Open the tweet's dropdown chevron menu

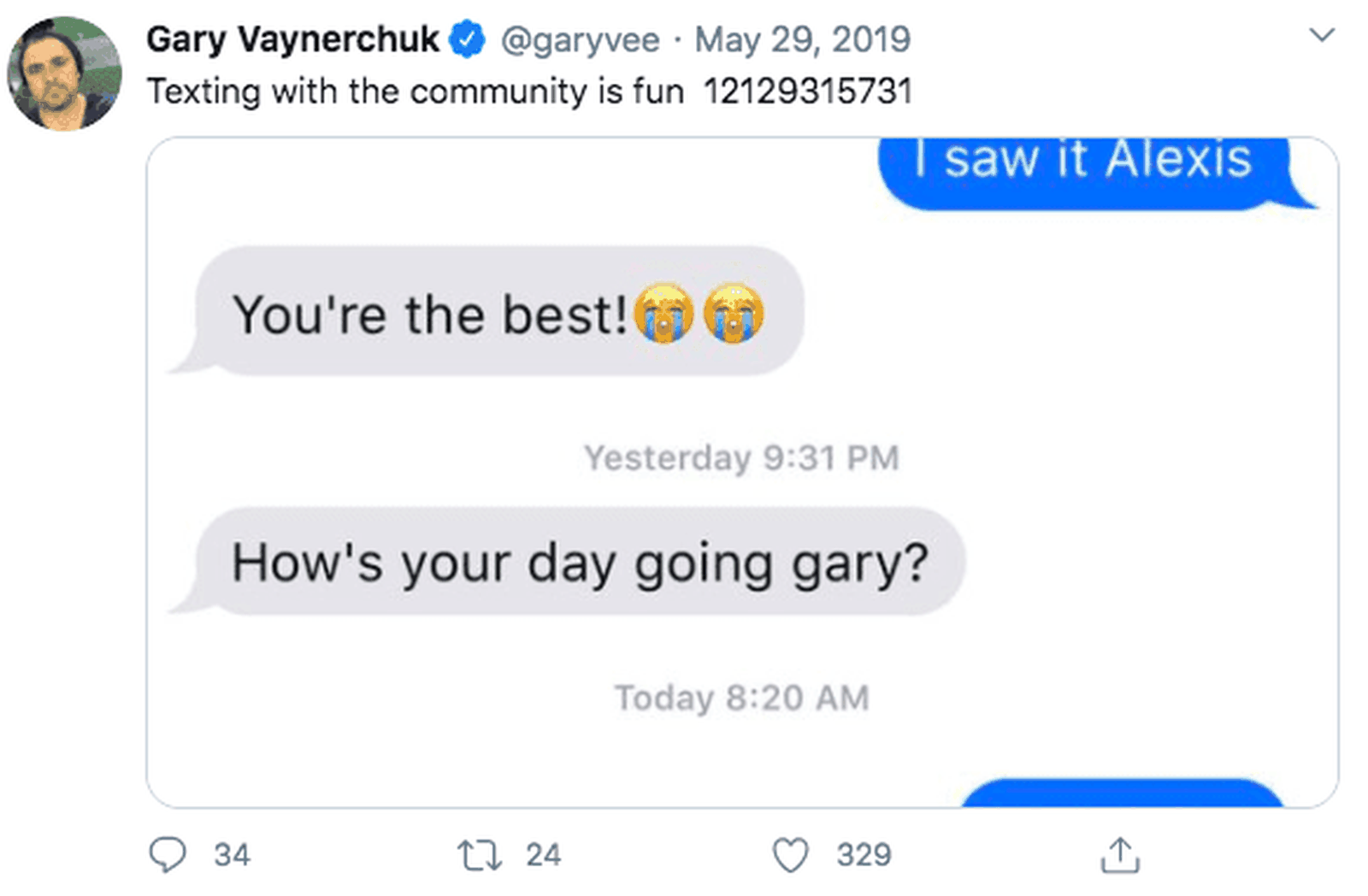click(x=1322, y=35)
